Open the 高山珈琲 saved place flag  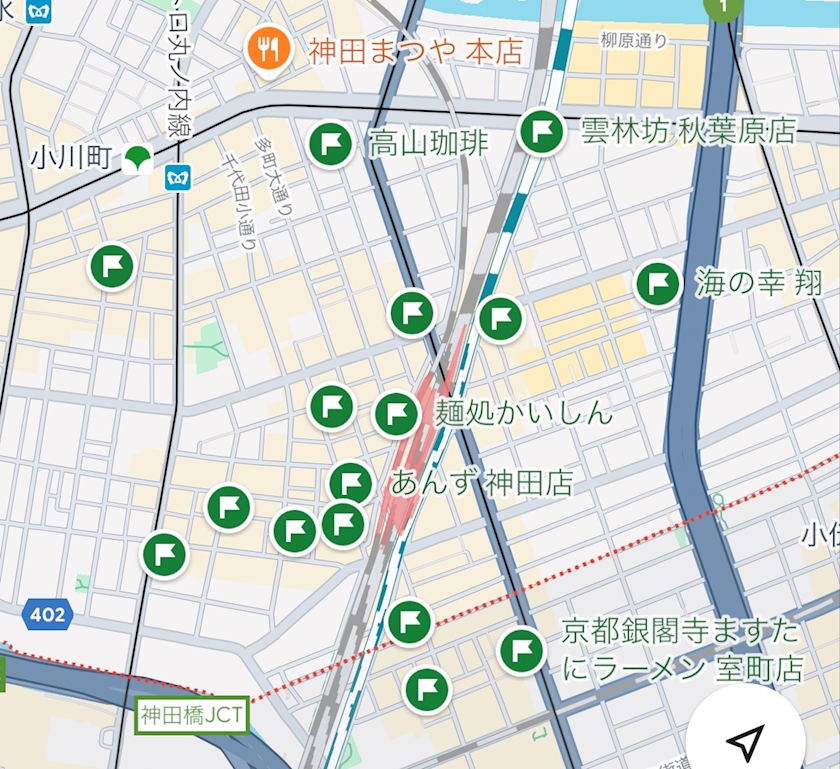[x=330, y=144]
